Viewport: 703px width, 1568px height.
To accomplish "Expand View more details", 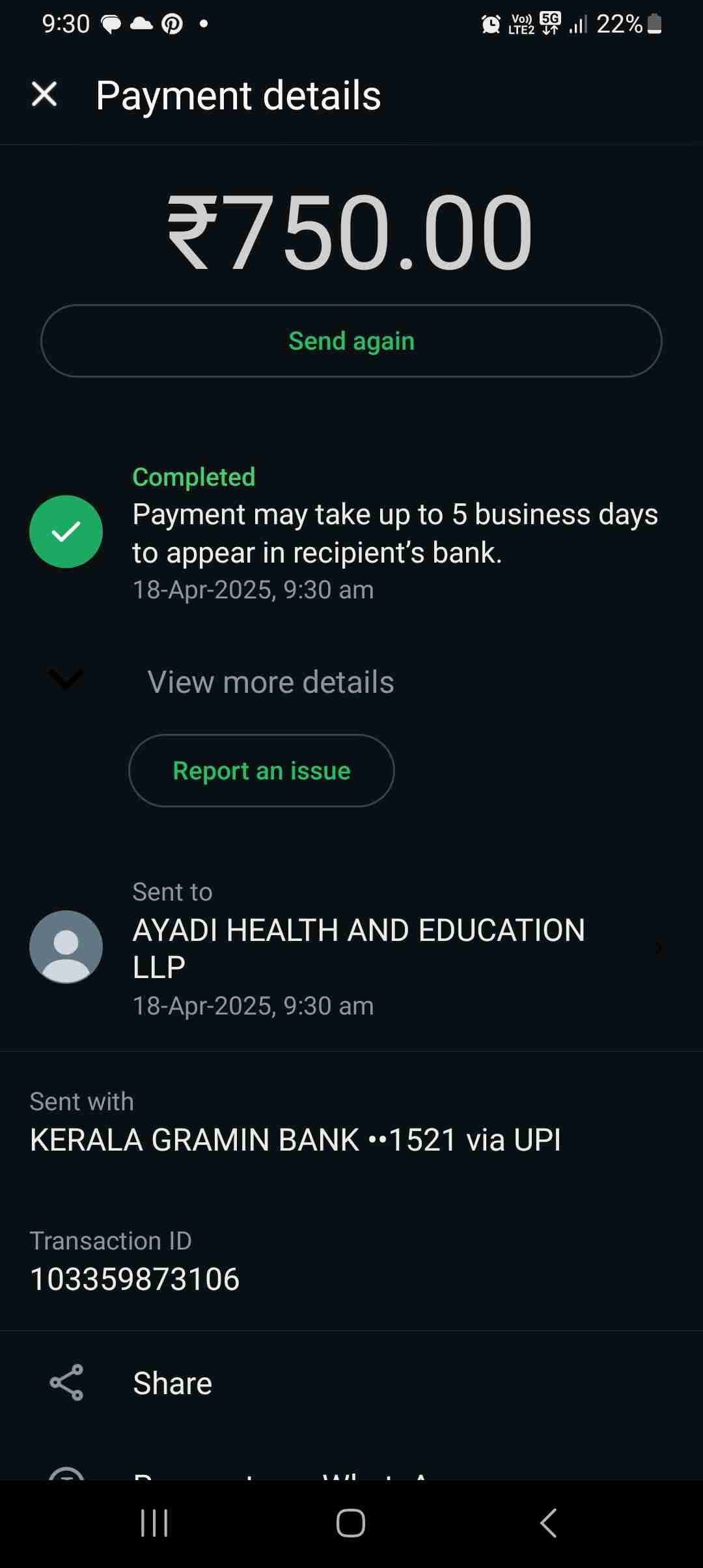I will [x=270, y=682].
